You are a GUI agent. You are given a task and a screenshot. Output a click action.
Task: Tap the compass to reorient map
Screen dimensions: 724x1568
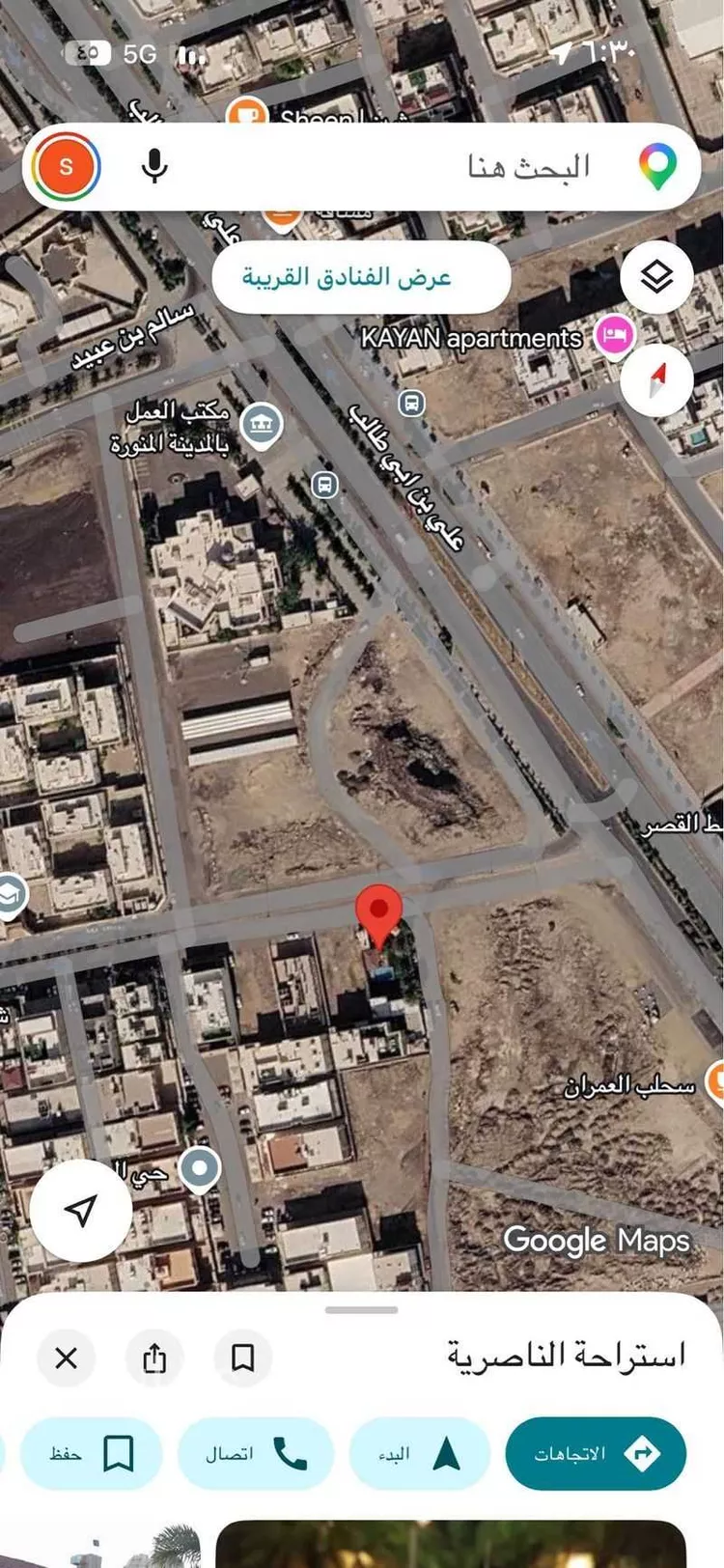click(x=656, y=380)
